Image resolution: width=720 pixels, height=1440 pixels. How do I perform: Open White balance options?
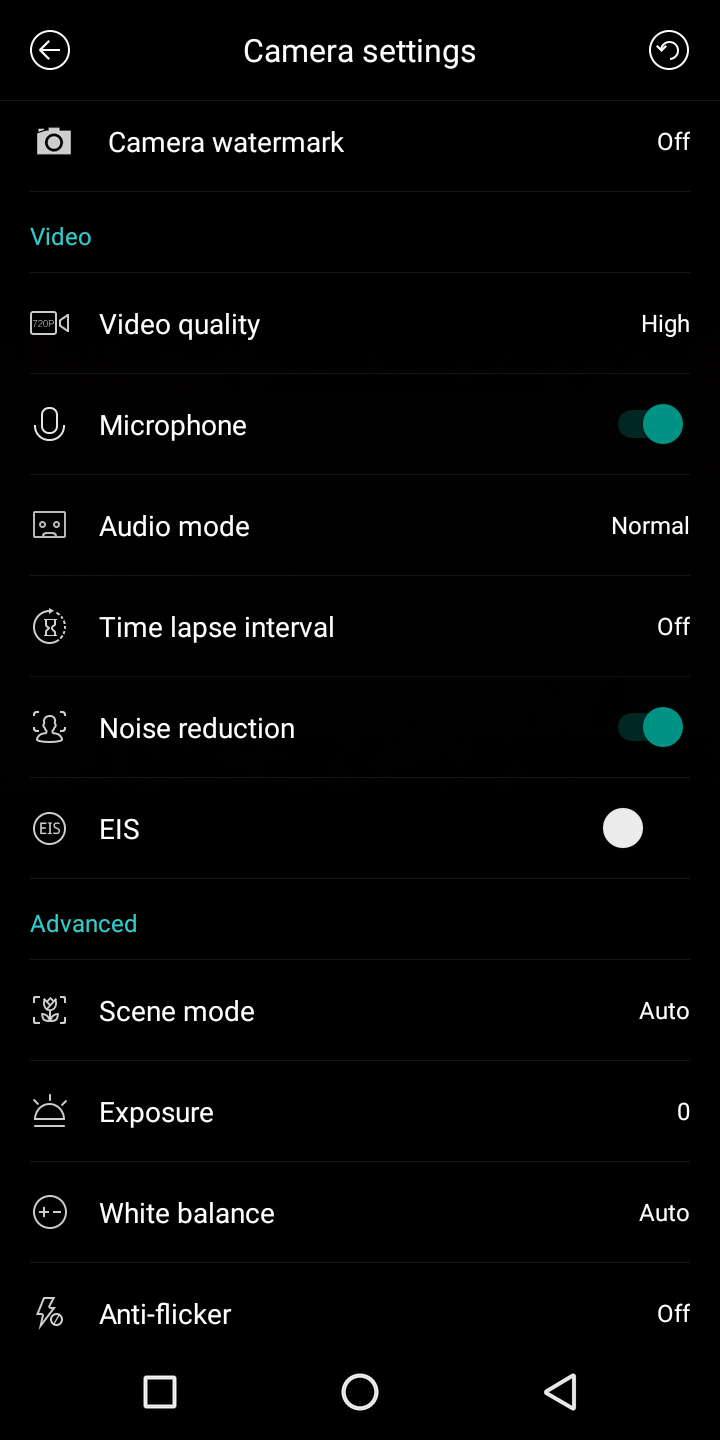[360, 1213]
